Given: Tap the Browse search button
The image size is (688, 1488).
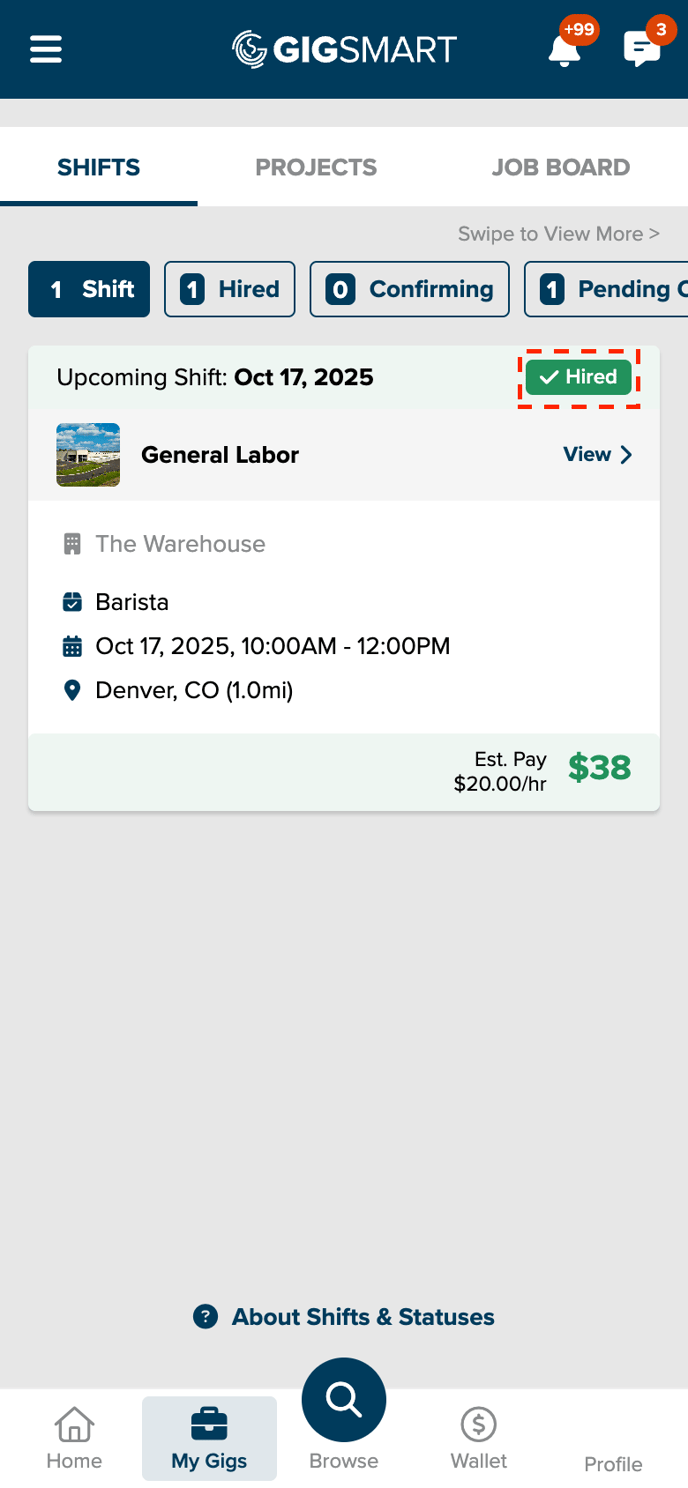Looking at the screenshot, I should (344, 1401).
